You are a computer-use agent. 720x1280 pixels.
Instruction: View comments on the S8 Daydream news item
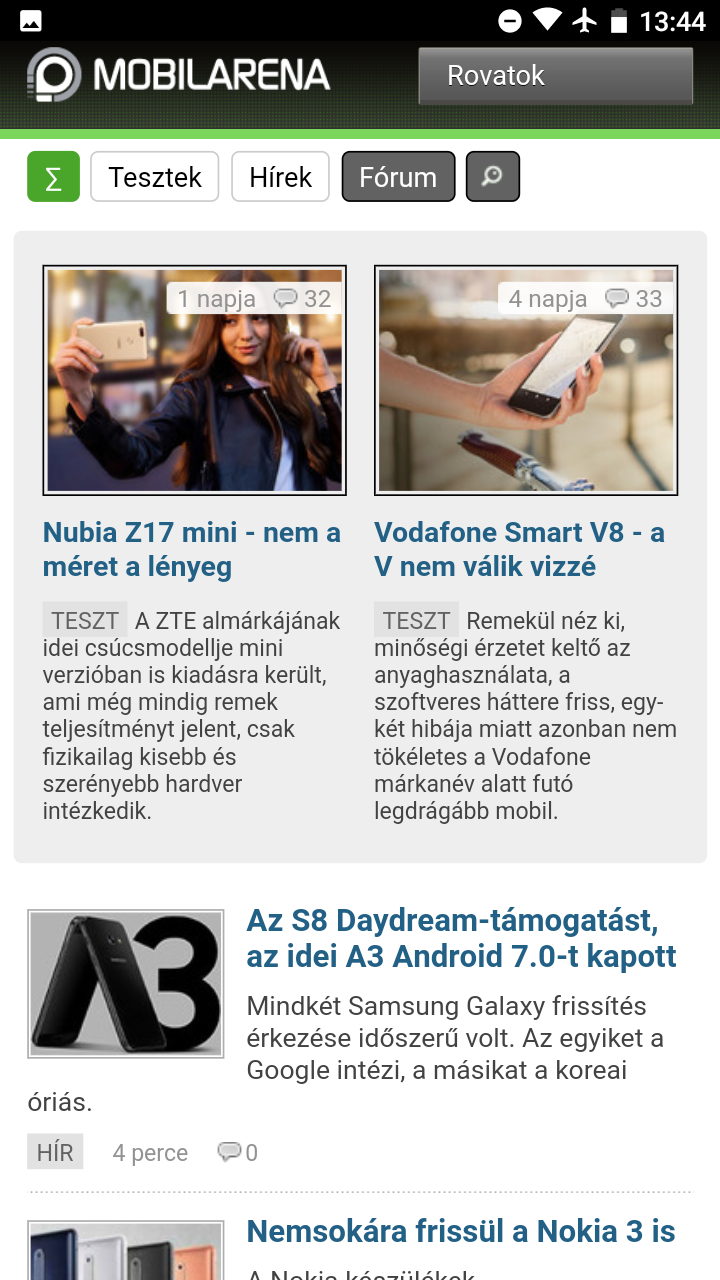[238, 1153]
